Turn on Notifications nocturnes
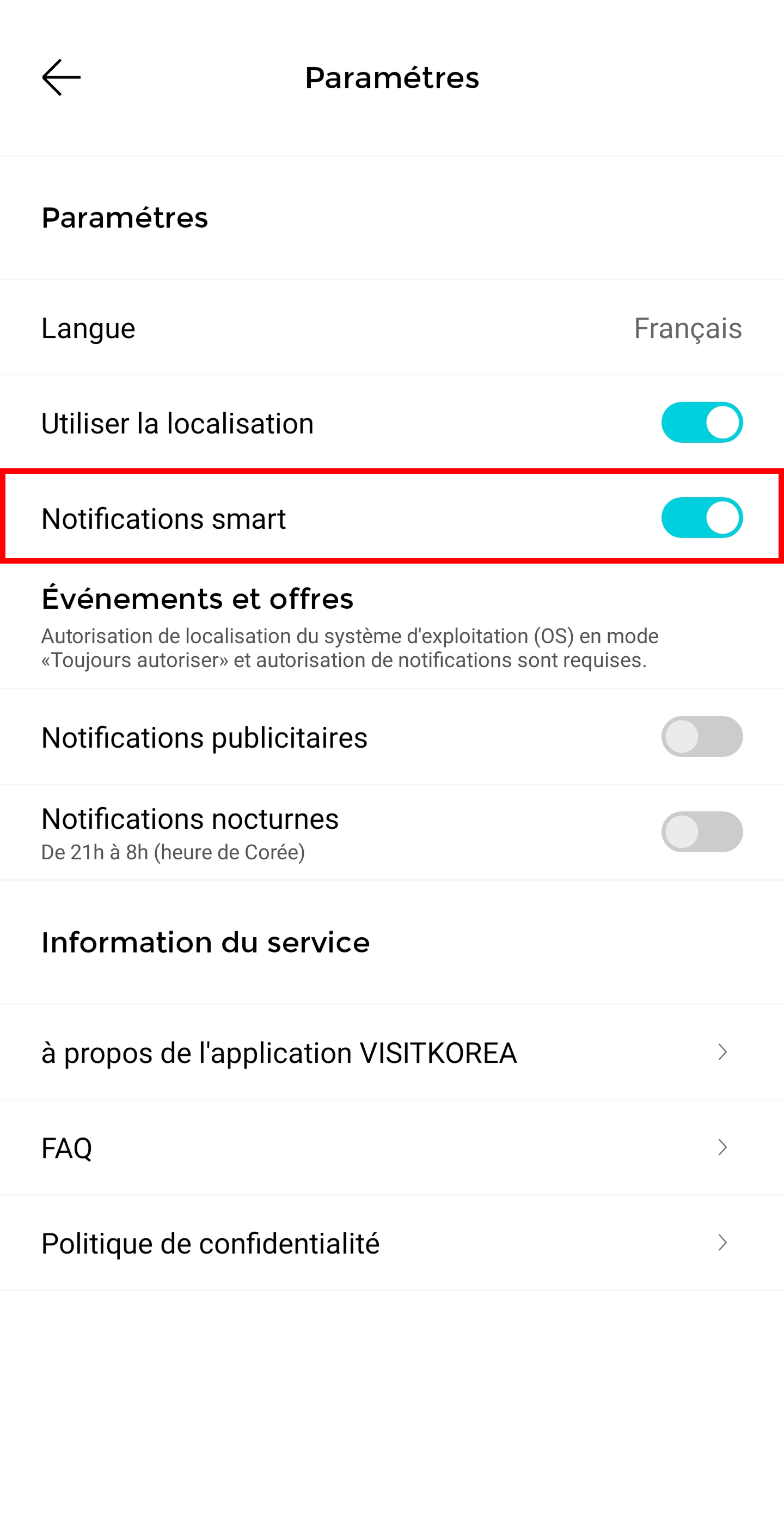784x1540 pixels. point(702,831)
